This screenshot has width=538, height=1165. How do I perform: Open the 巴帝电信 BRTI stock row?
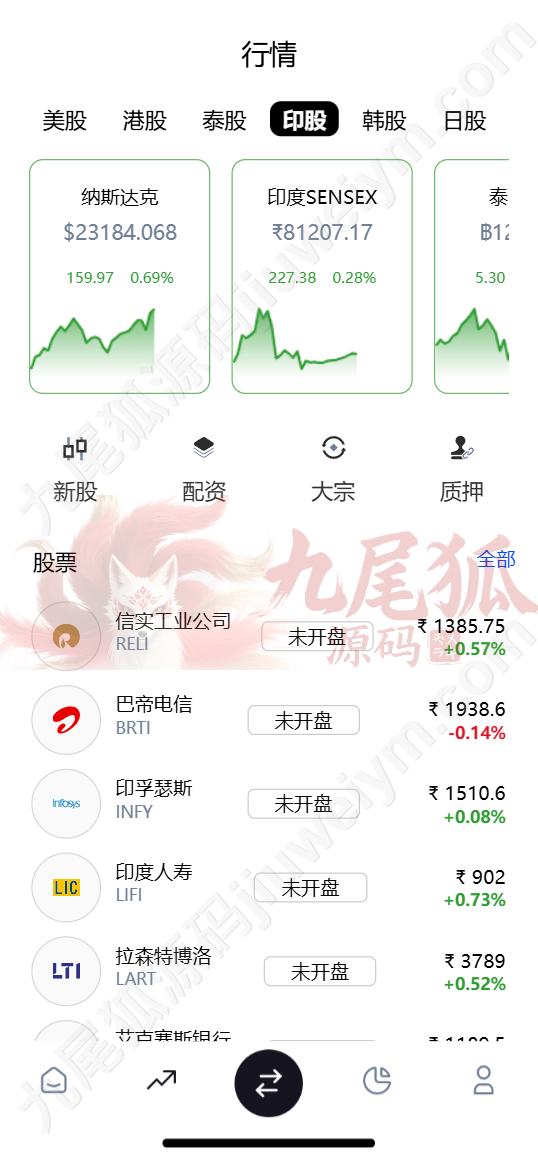click(x=269, y=720)
